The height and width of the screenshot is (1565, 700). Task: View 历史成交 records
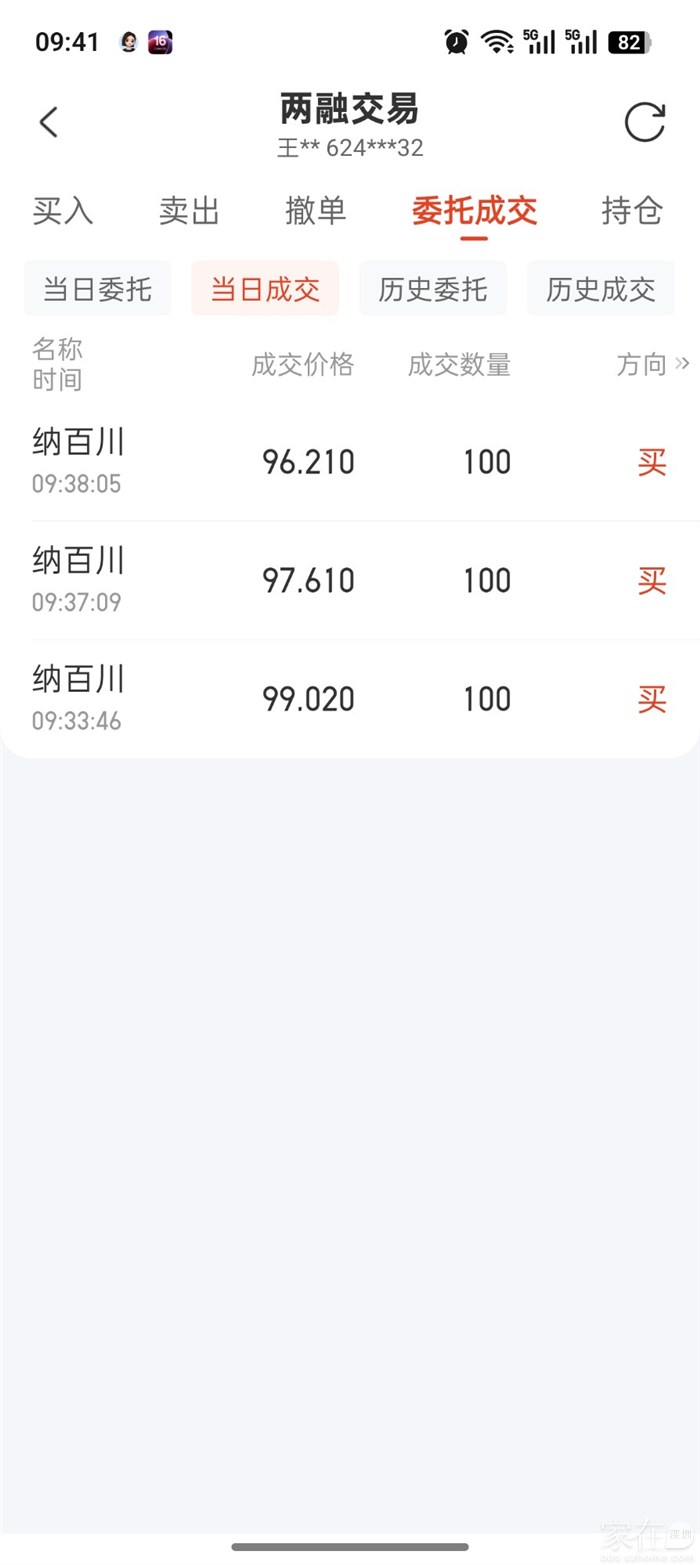(x=601, y=289)
